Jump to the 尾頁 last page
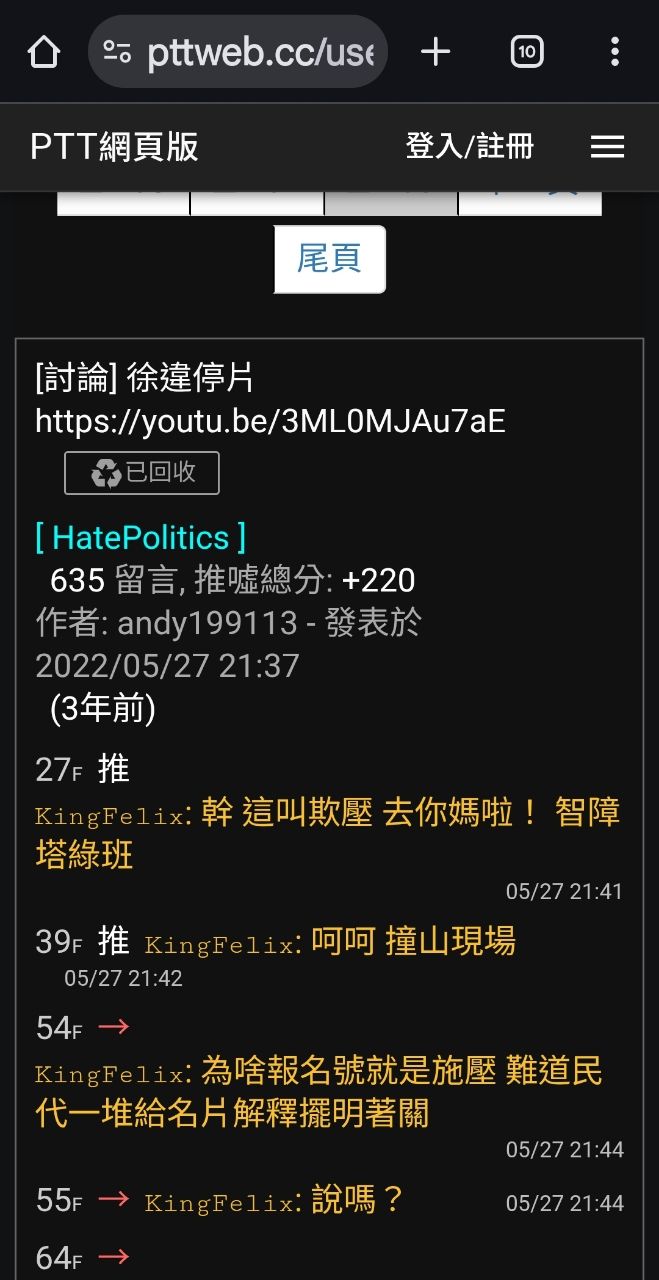 pos(329,259)
